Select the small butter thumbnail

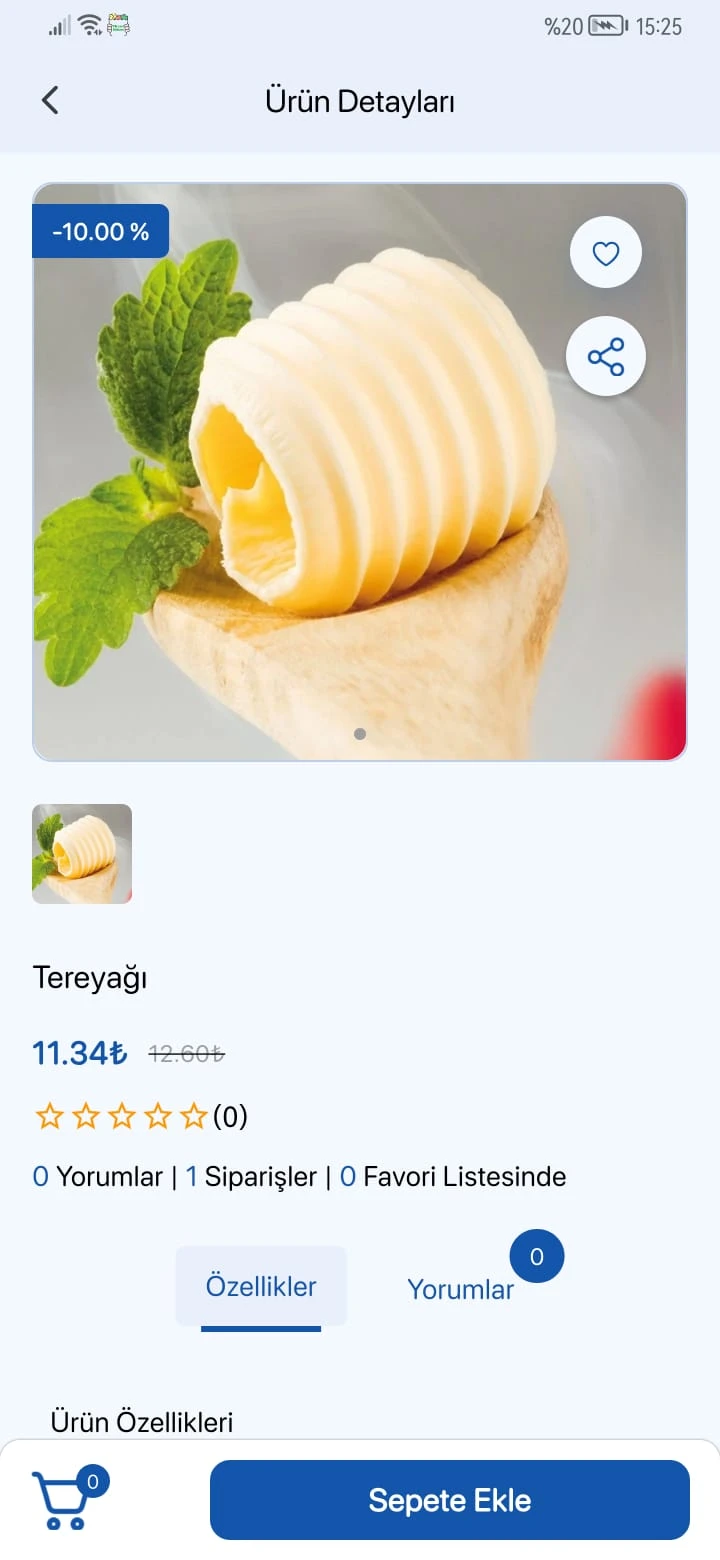tap(82, 854)
